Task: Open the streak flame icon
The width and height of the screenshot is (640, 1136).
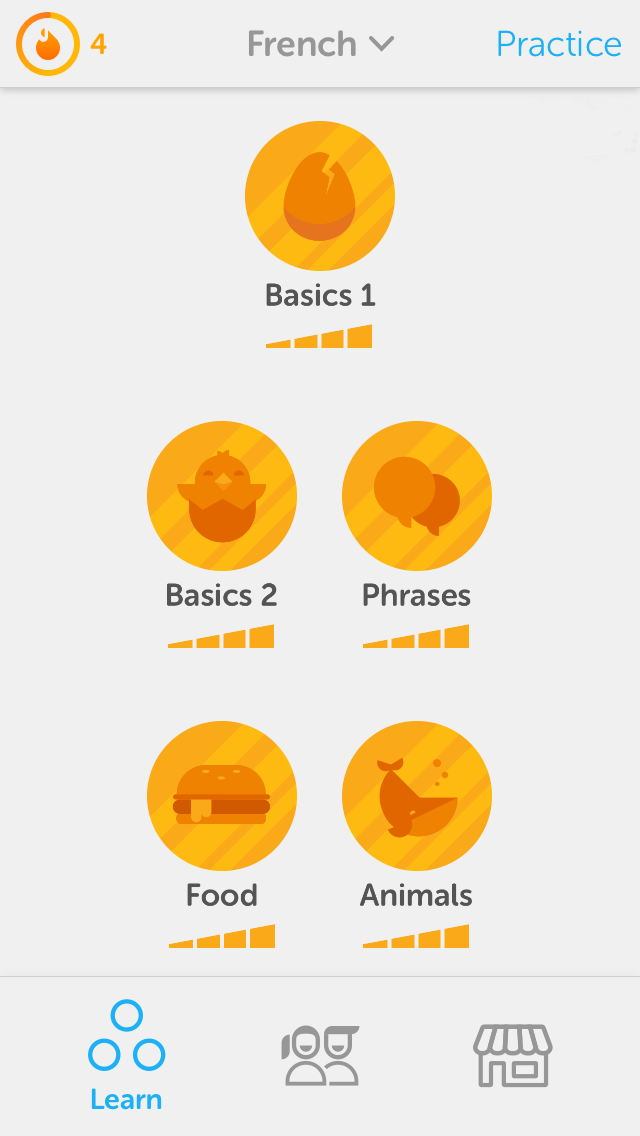Action: point(47,44)
